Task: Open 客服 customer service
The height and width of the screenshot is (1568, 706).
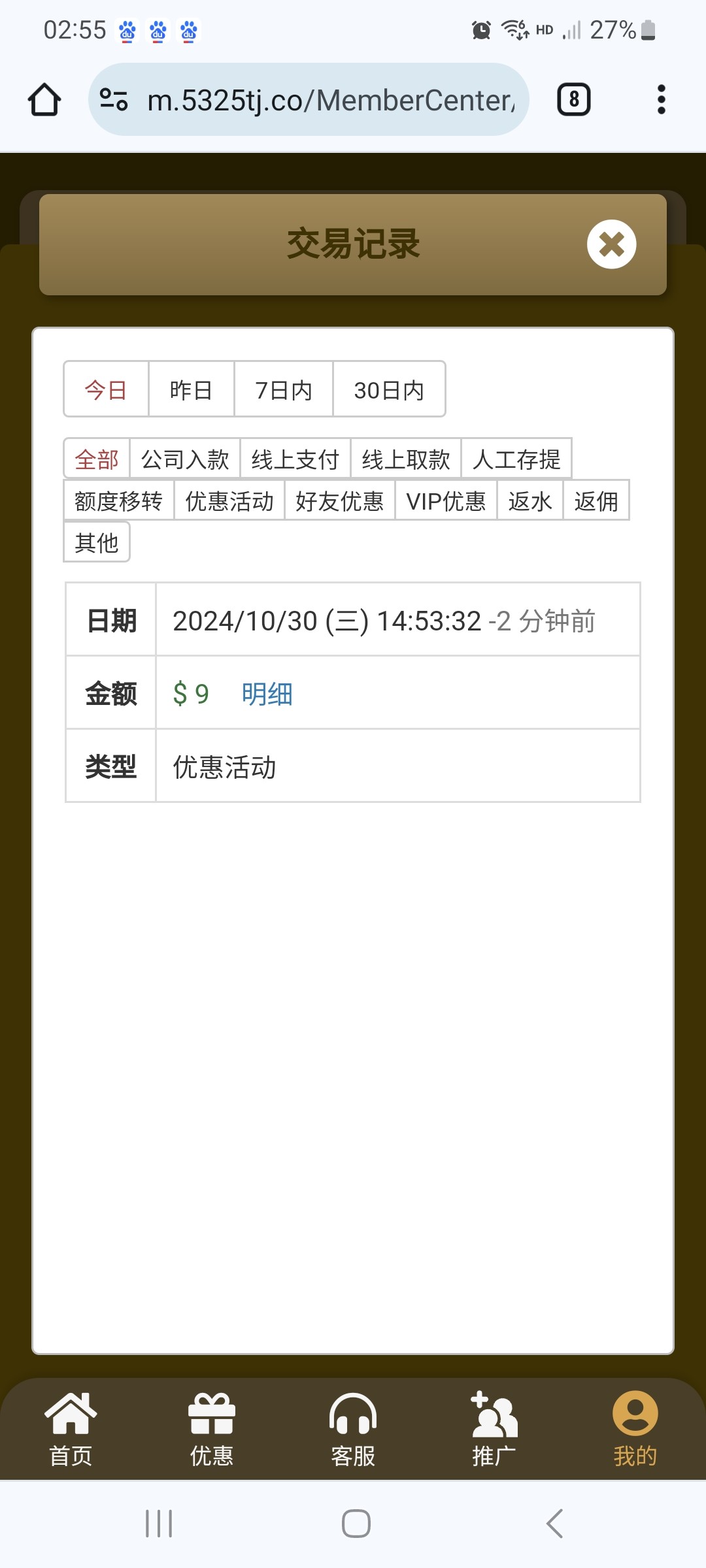Action: pos(353,1429)
